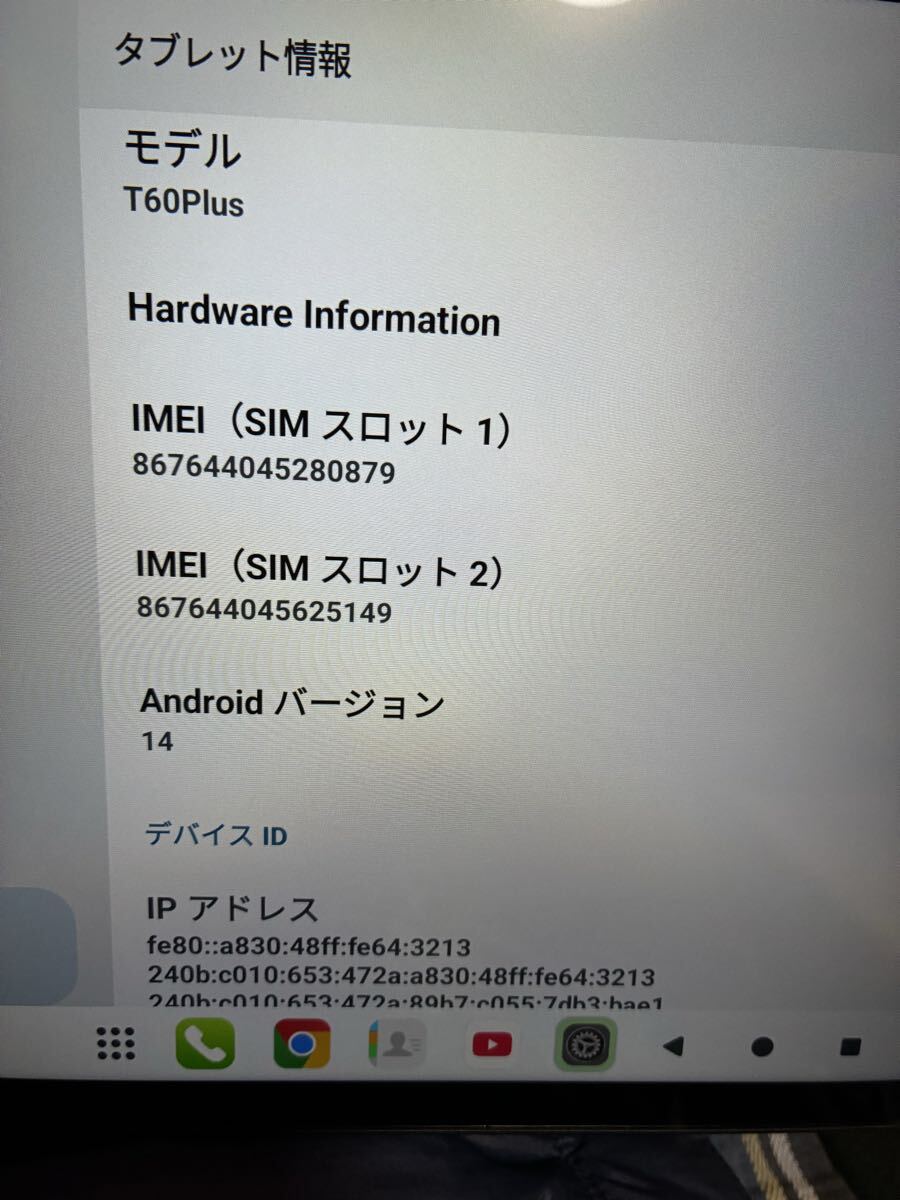Launch the Phone app from taskbar

(205, 1045)
